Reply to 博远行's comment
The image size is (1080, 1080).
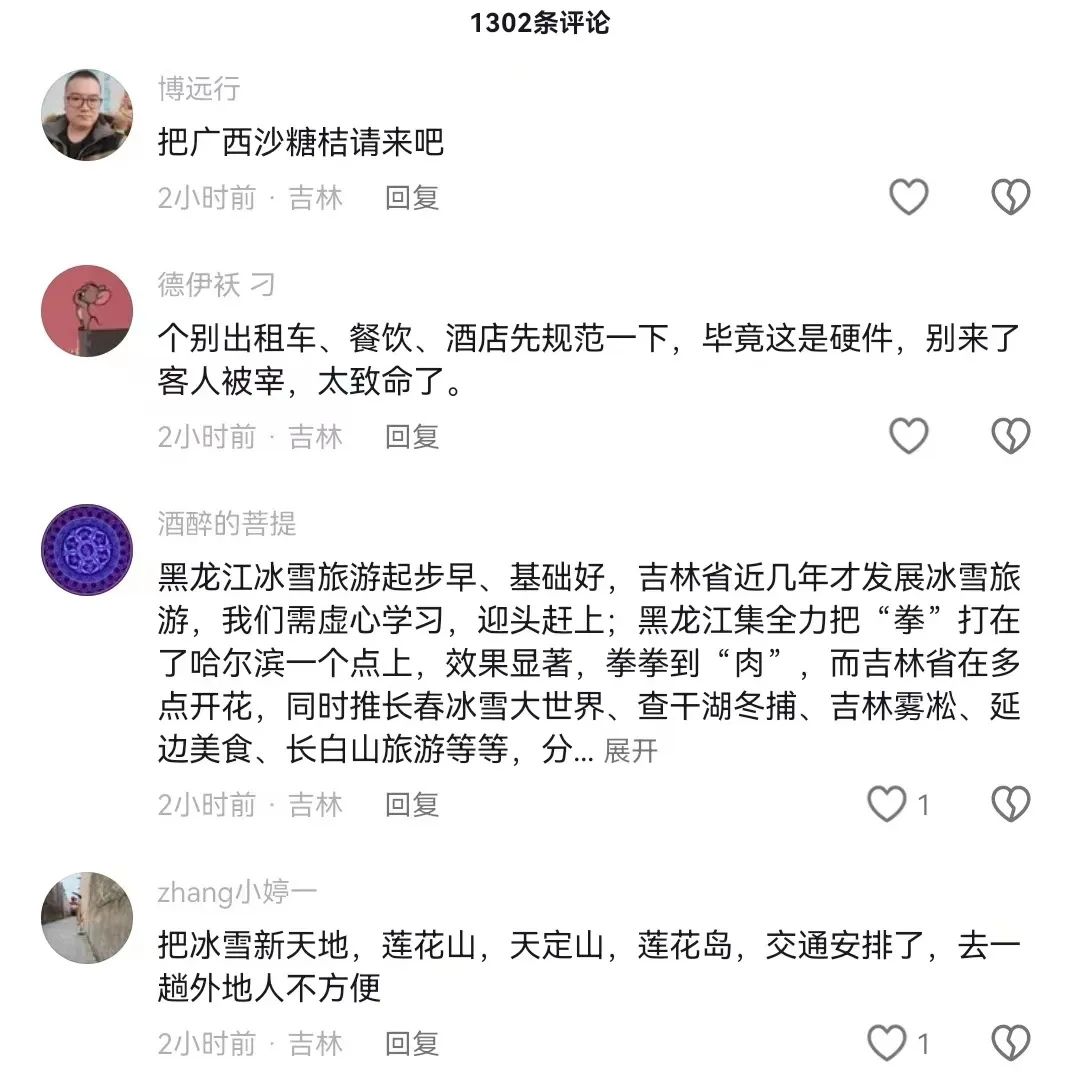[412, 198]
